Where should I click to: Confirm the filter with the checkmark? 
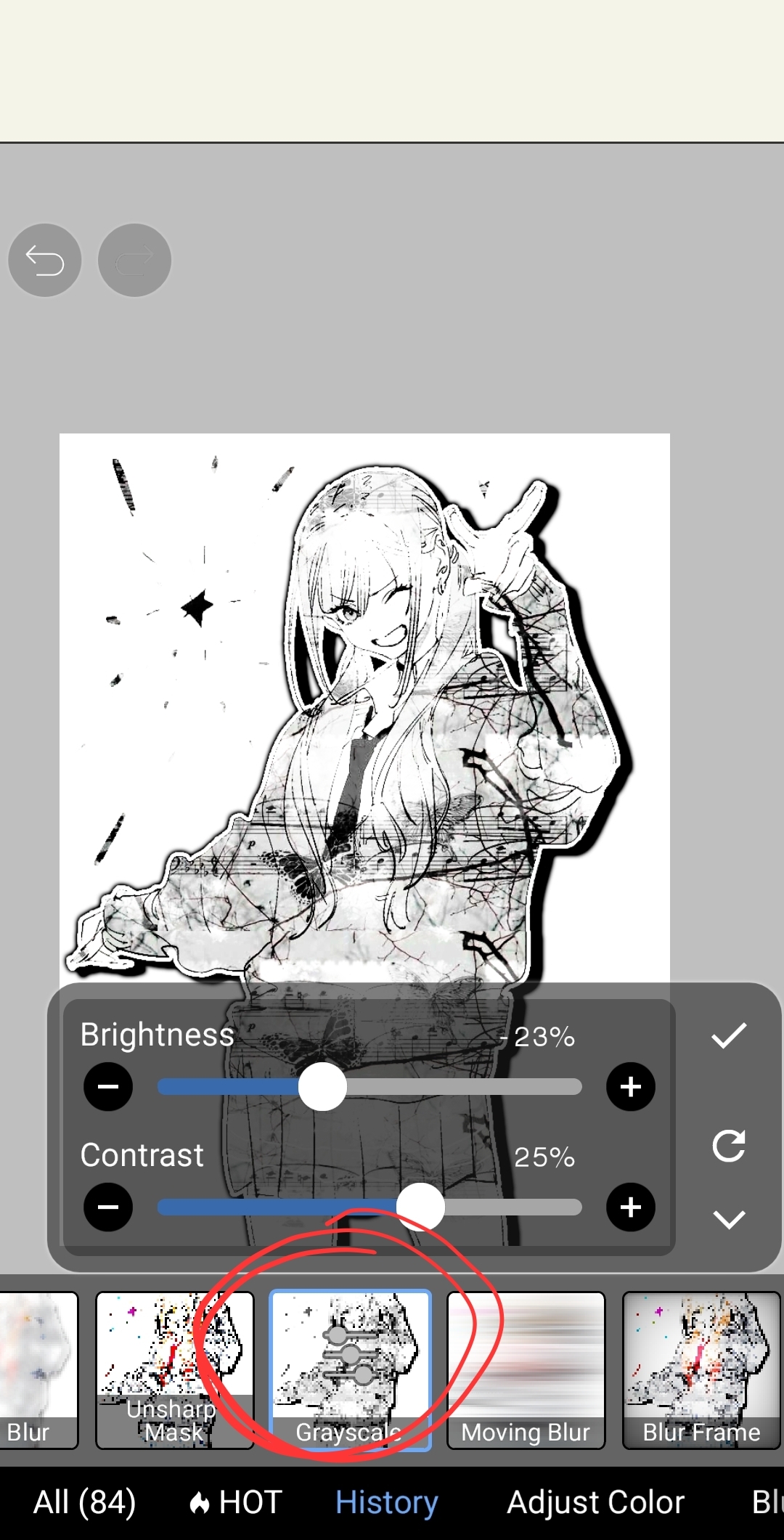tap(729, 1035)
